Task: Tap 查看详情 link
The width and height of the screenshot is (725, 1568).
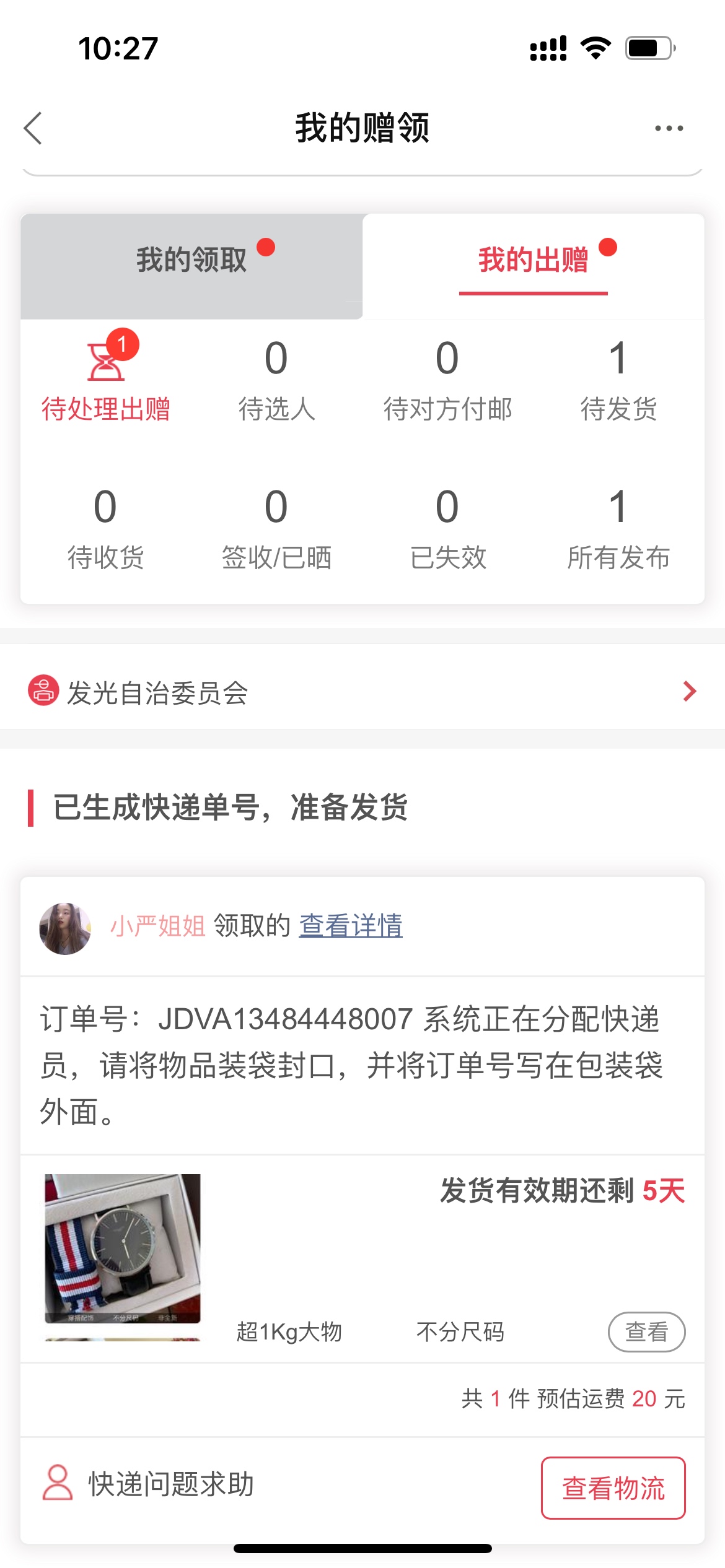Action: [x=351, y=926]
